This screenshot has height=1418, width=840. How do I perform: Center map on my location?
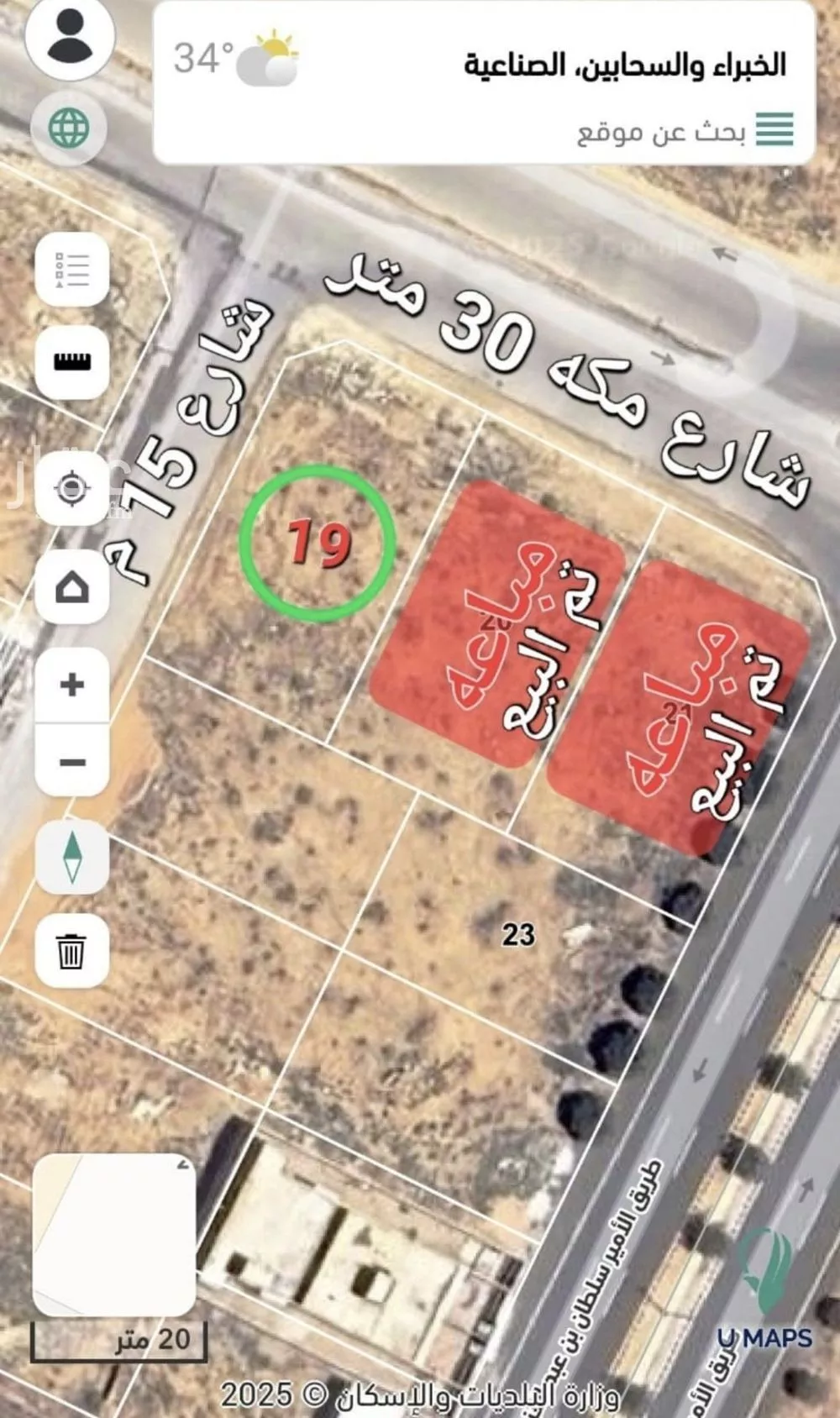pos(72,487)
